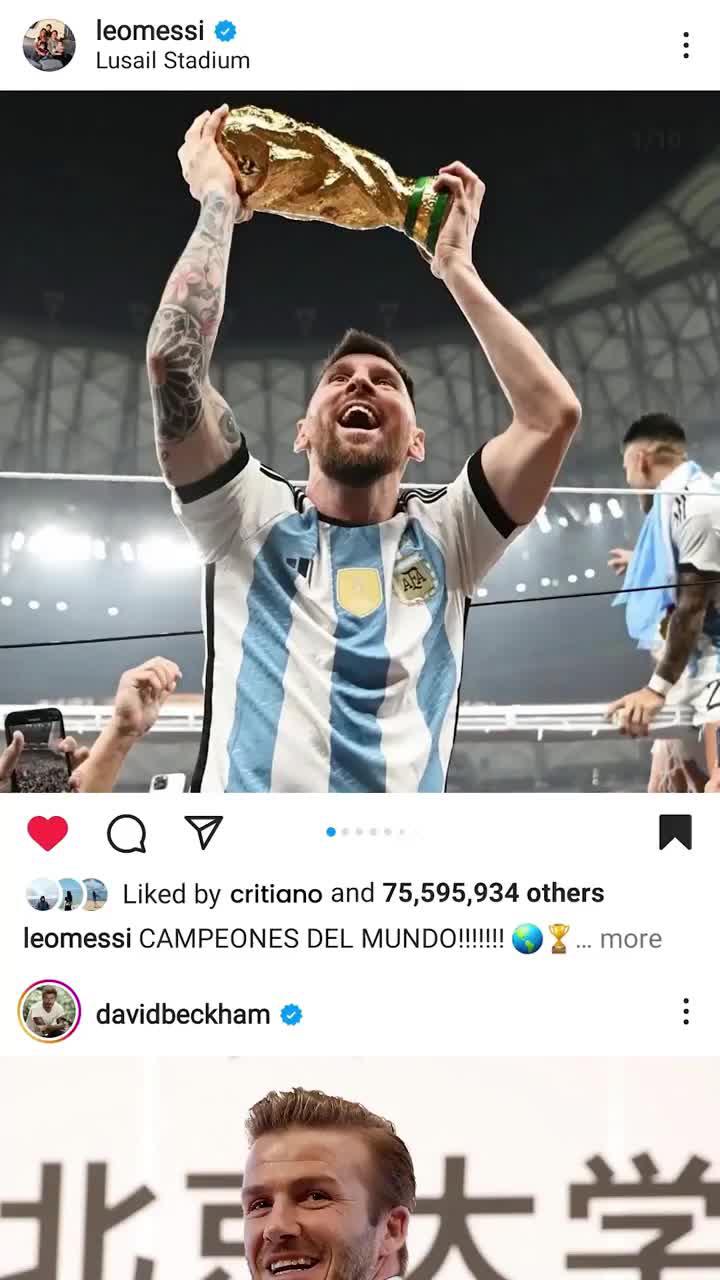Open davidbeckham's post photo
Viewport: 720px width, 1280px height.
tap(360, 1170)
